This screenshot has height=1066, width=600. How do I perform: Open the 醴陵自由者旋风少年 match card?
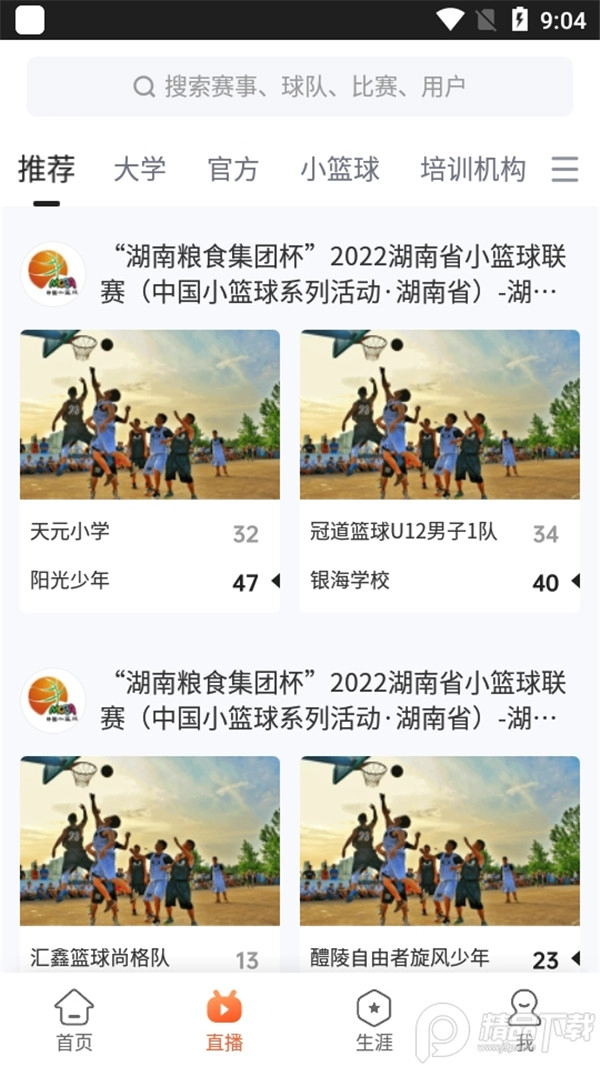(440, 860)
